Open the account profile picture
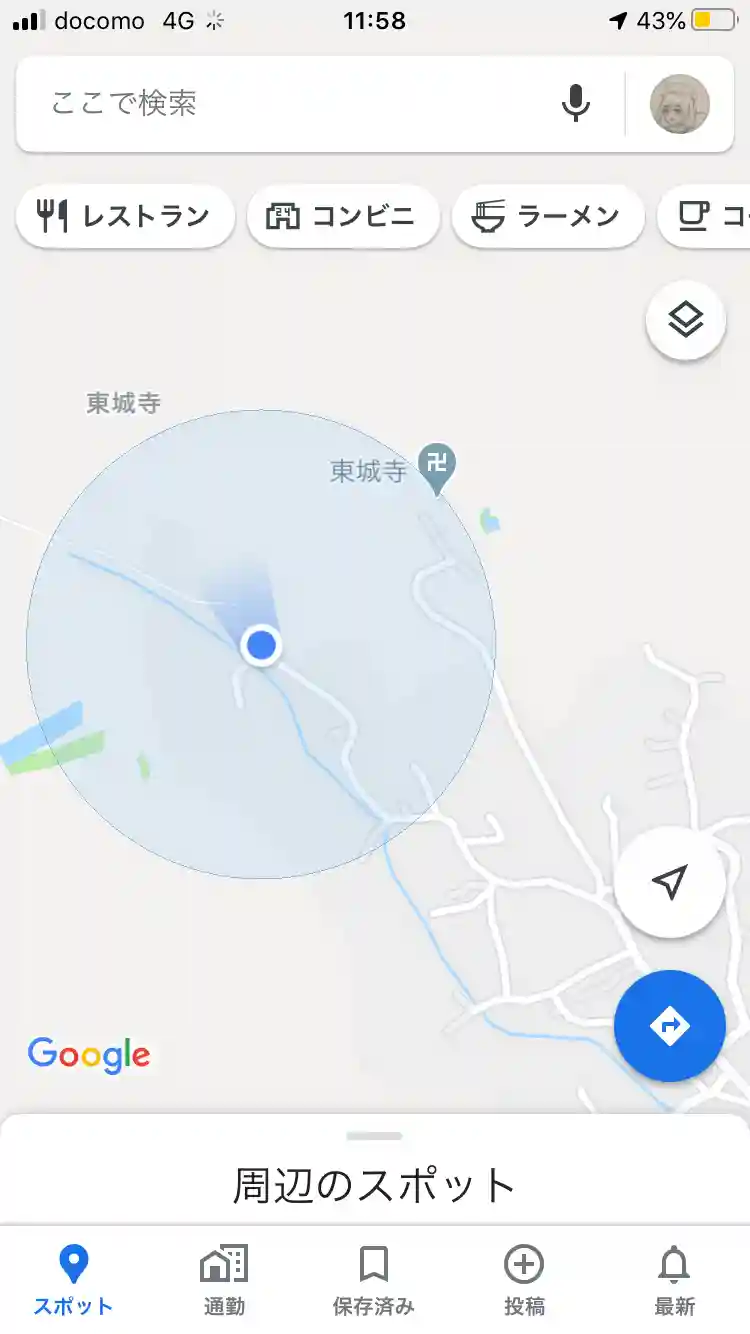Screen dimensions: 750x1334 [679, 104]
